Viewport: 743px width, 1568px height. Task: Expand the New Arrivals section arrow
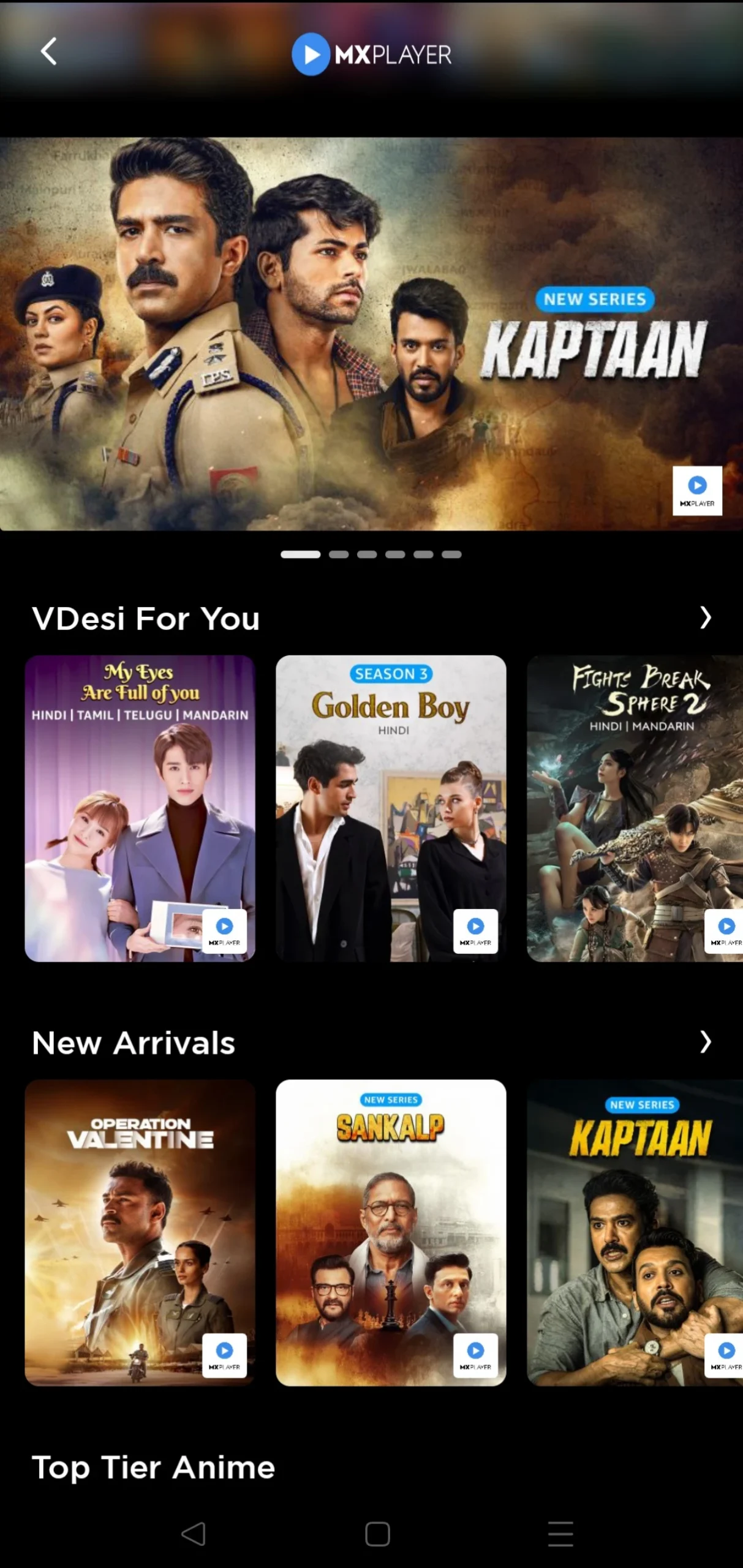(705, 1042)
